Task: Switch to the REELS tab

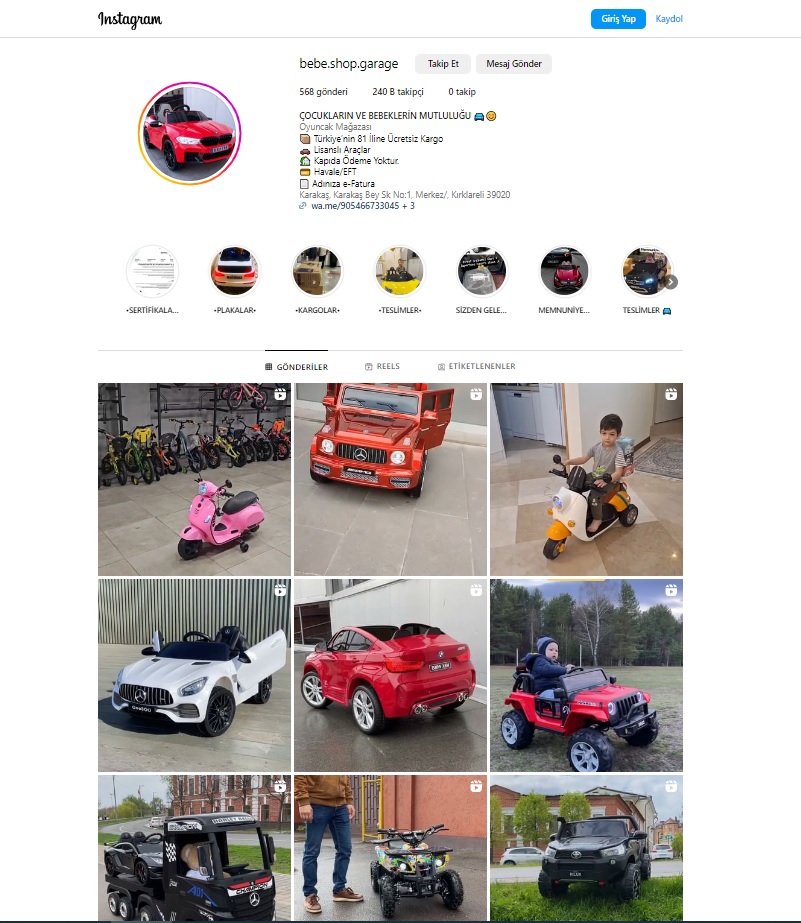Action: 382,367
